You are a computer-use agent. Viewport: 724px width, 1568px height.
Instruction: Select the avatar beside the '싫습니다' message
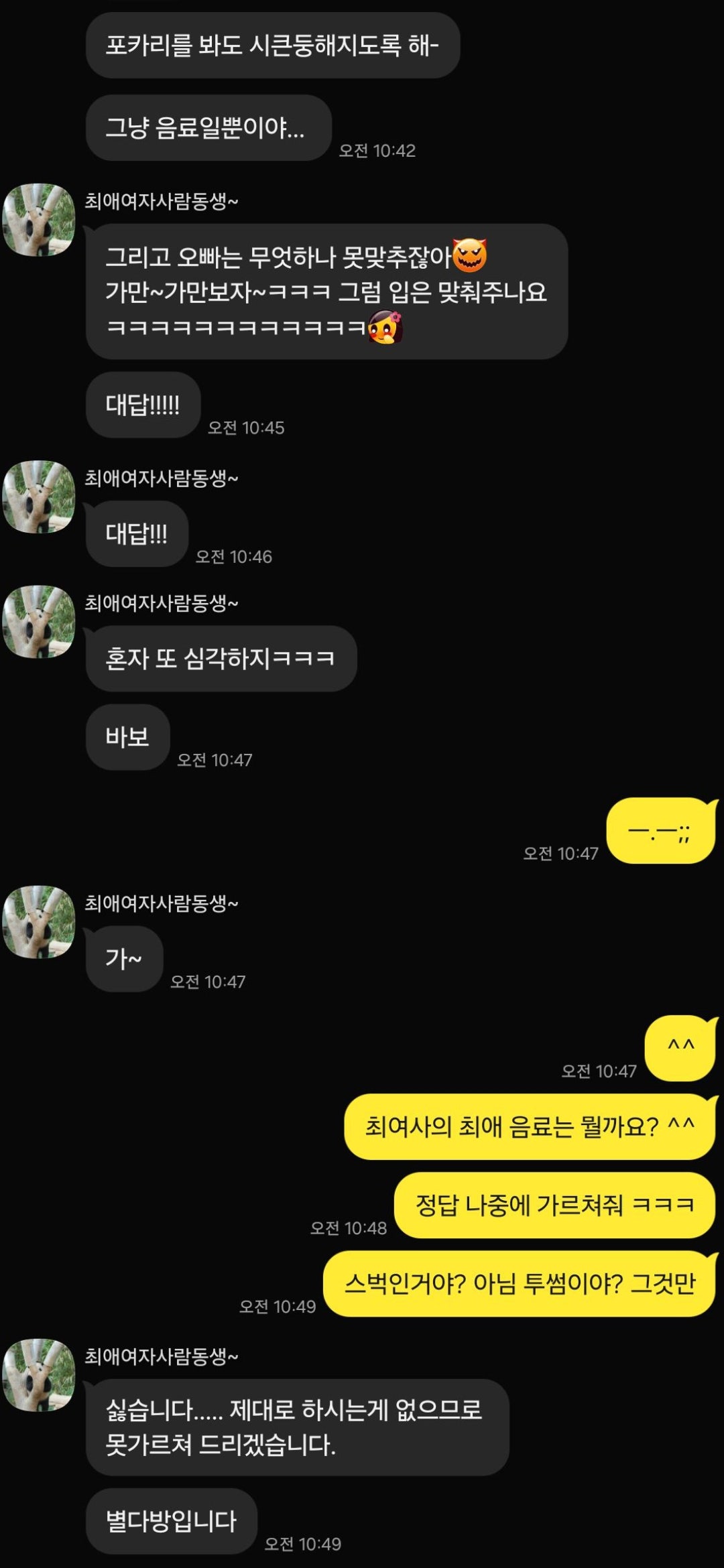pyautogui.click(x=39, y=1375)
